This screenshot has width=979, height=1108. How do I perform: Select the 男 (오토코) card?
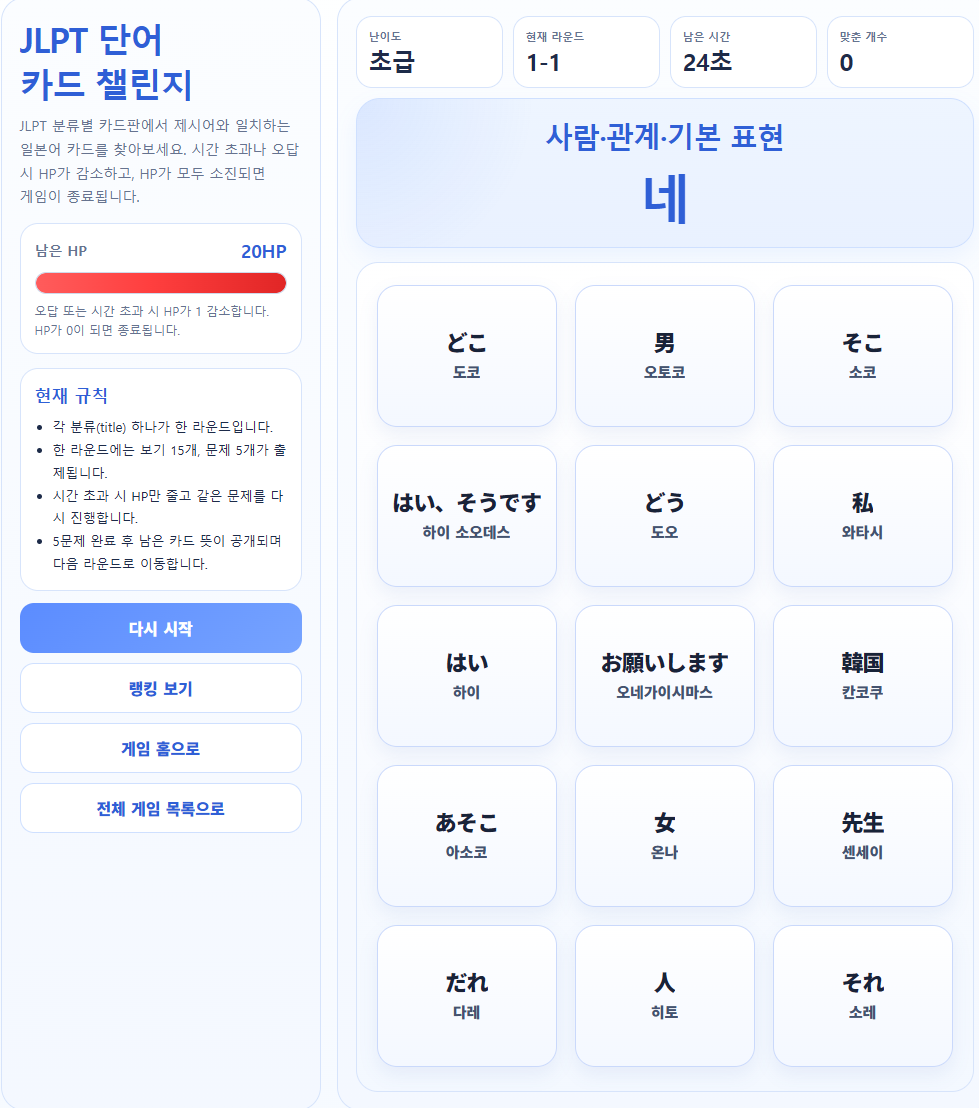point(663,355)
